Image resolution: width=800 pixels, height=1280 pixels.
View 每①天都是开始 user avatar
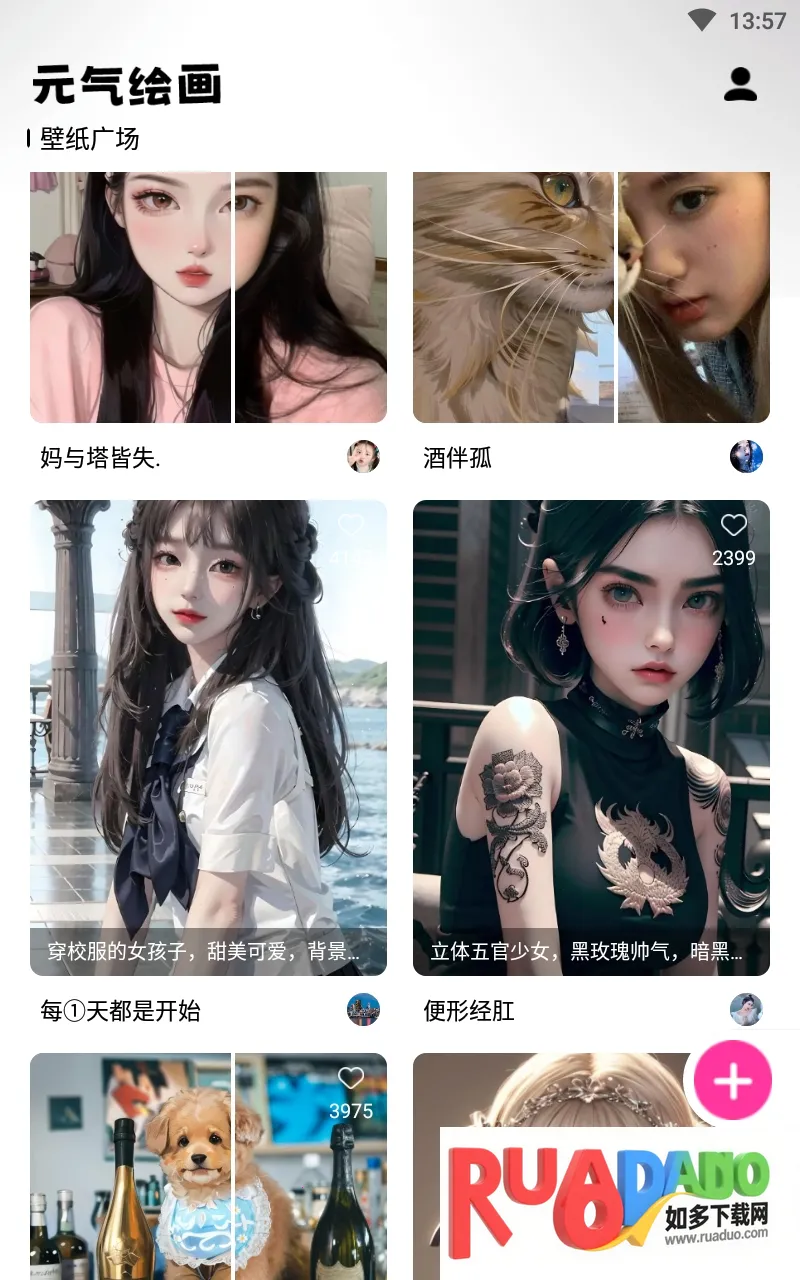(x=363, y=1009)
